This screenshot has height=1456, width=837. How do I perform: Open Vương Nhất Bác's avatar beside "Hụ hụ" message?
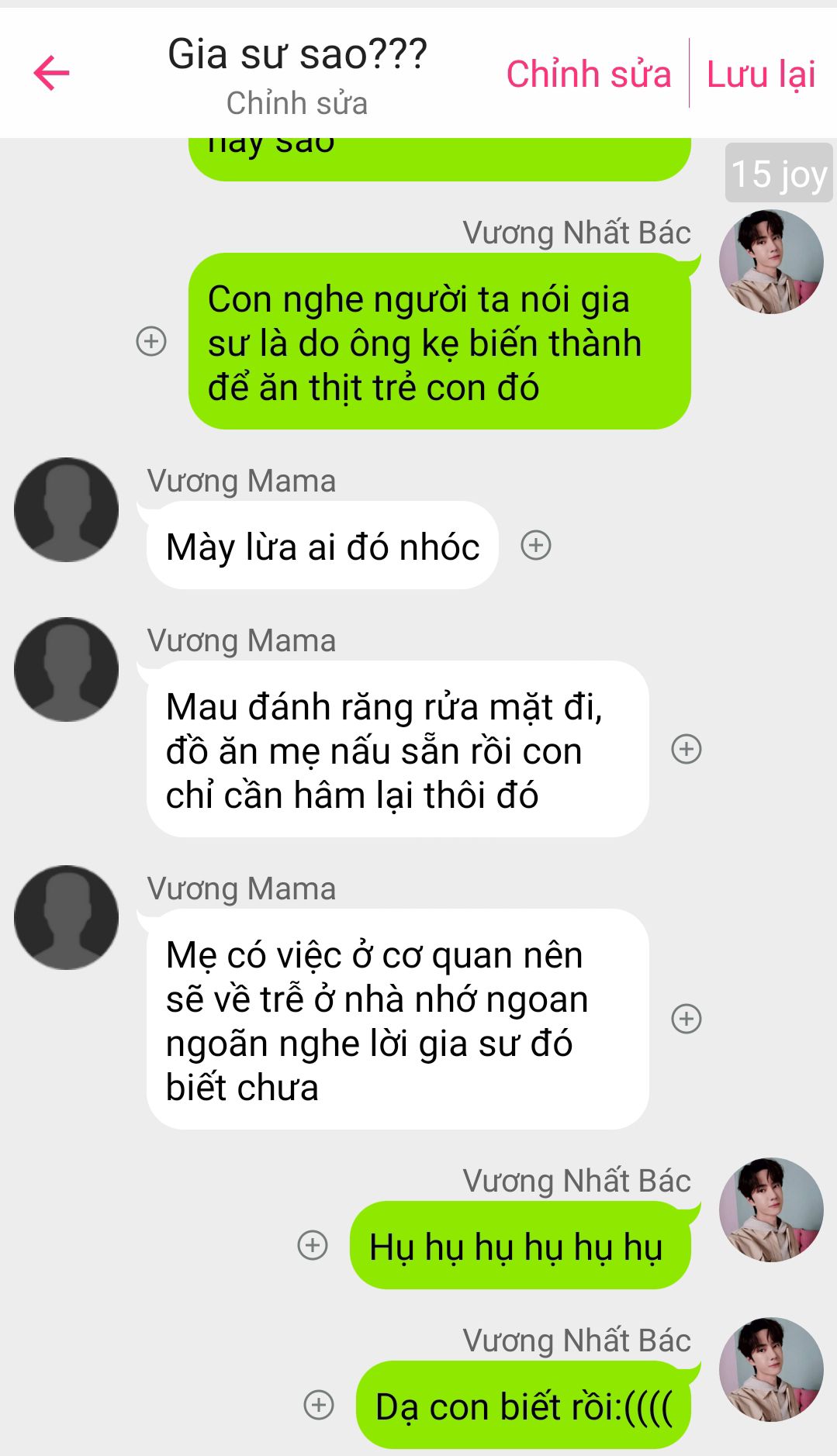(x=771, y=1209)
